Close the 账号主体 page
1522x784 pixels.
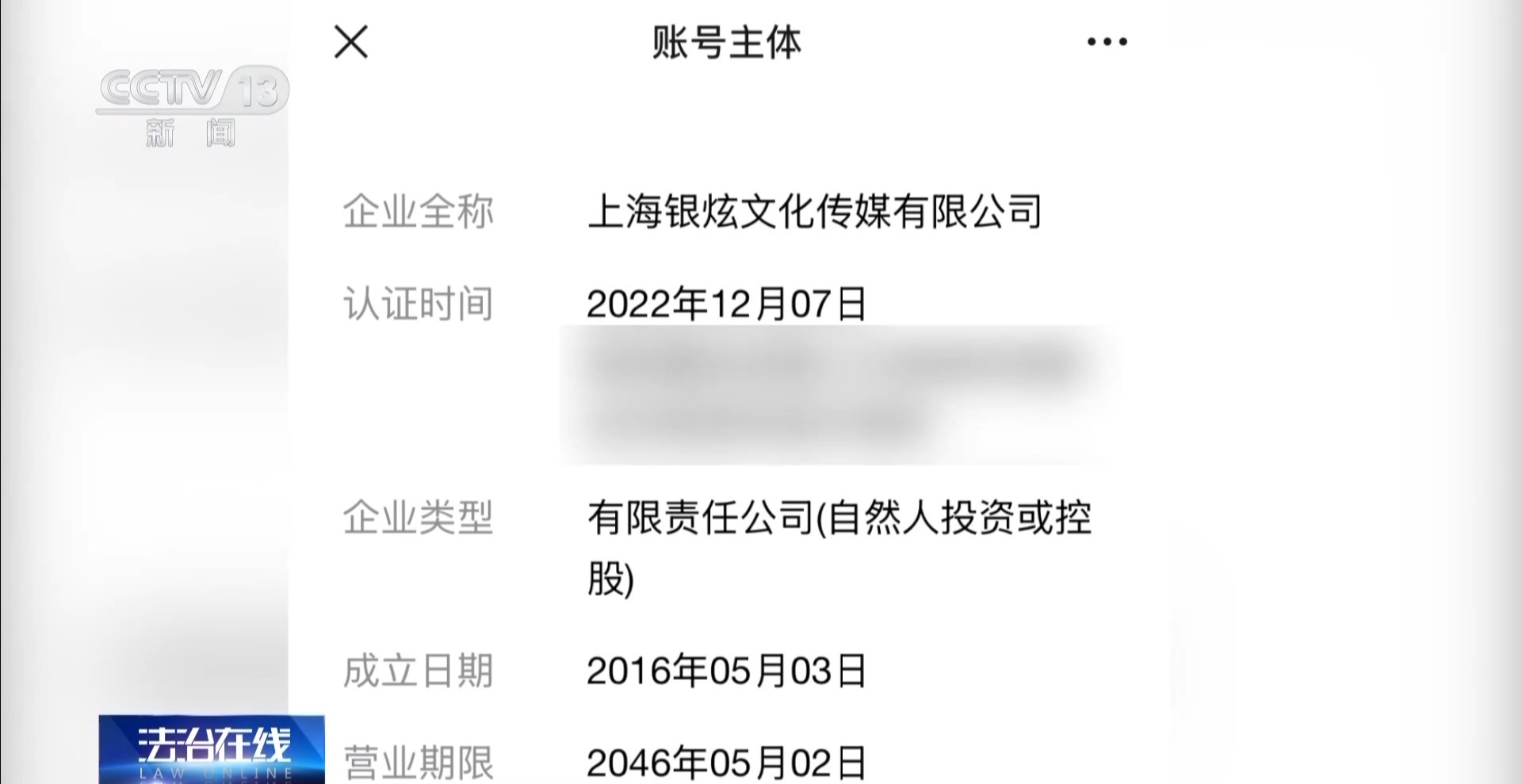click(x=351, y=42)
